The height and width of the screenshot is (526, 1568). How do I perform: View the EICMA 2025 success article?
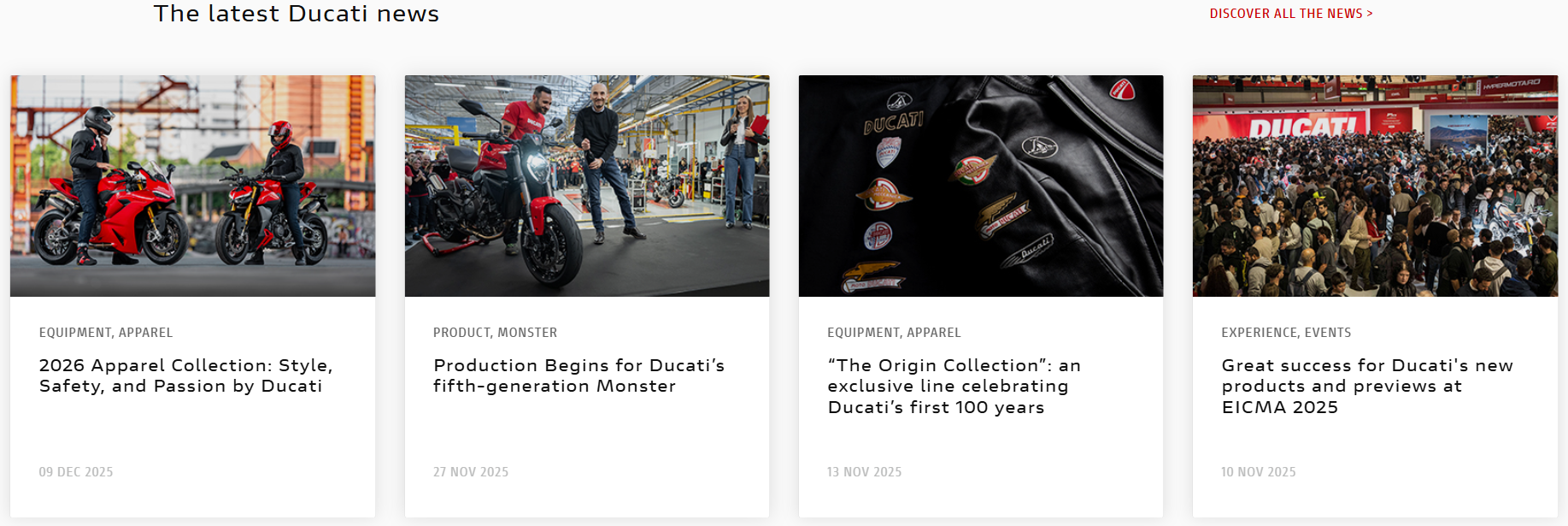[1366, 386]
